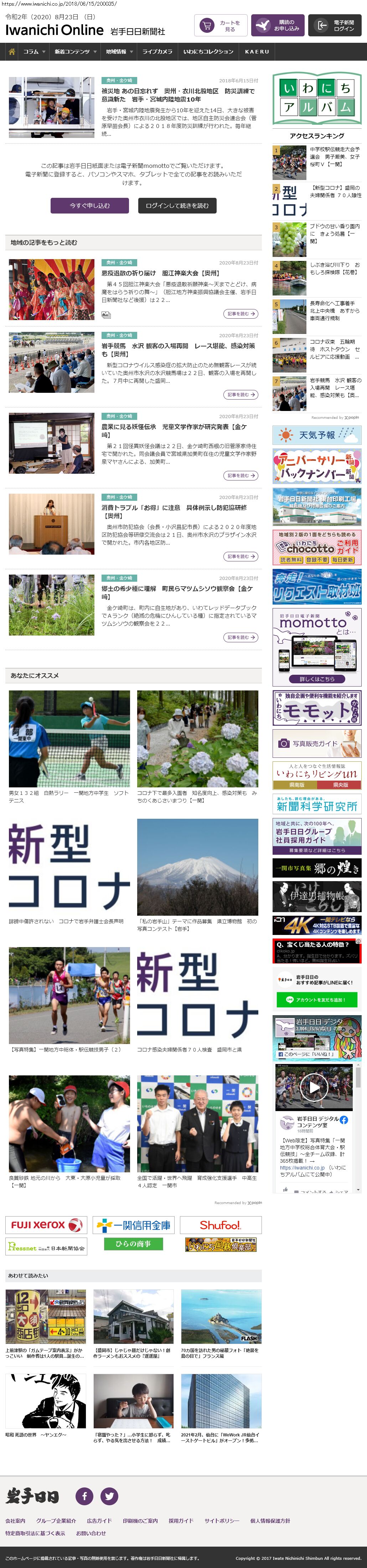This screenshot has height=1568, width=367.
Task: Read more of 悪疫退散の祈り届け article
Action: pos(241,314)
